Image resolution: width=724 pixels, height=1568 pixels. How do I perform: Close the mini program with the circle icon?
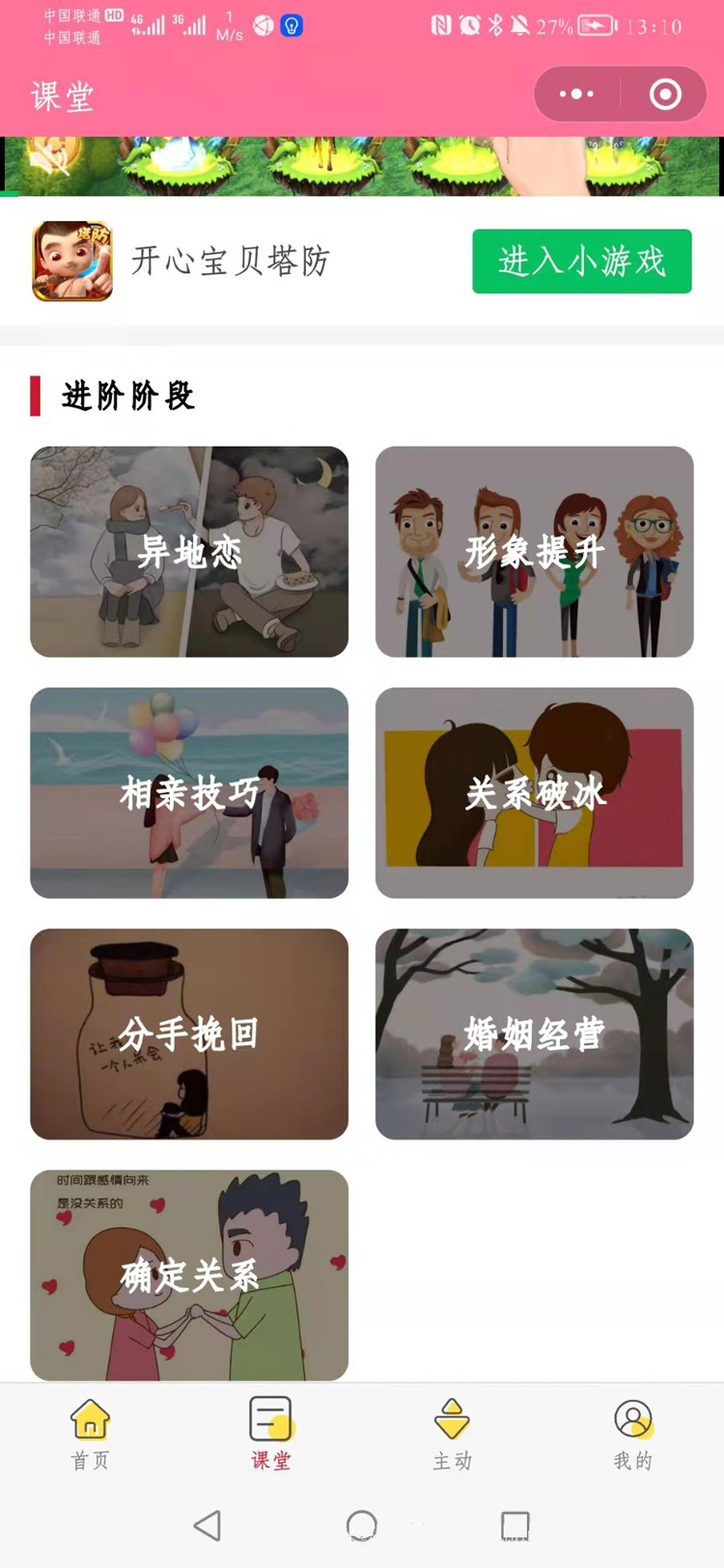(x=665, y=95)
